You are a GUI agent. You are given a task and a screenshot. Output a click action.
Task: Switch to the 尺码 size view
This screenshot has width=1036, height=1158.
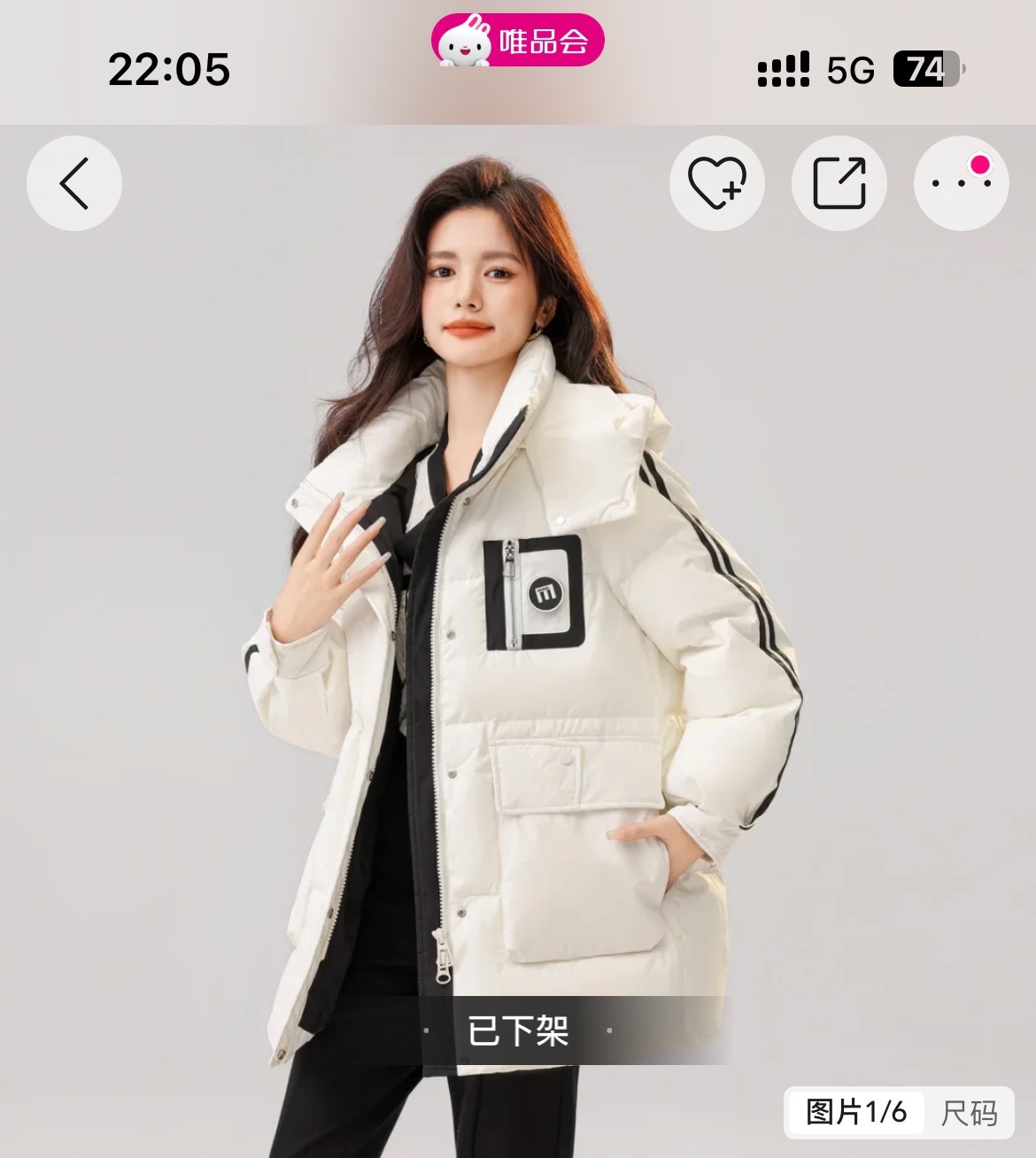tap(969, 1112)
